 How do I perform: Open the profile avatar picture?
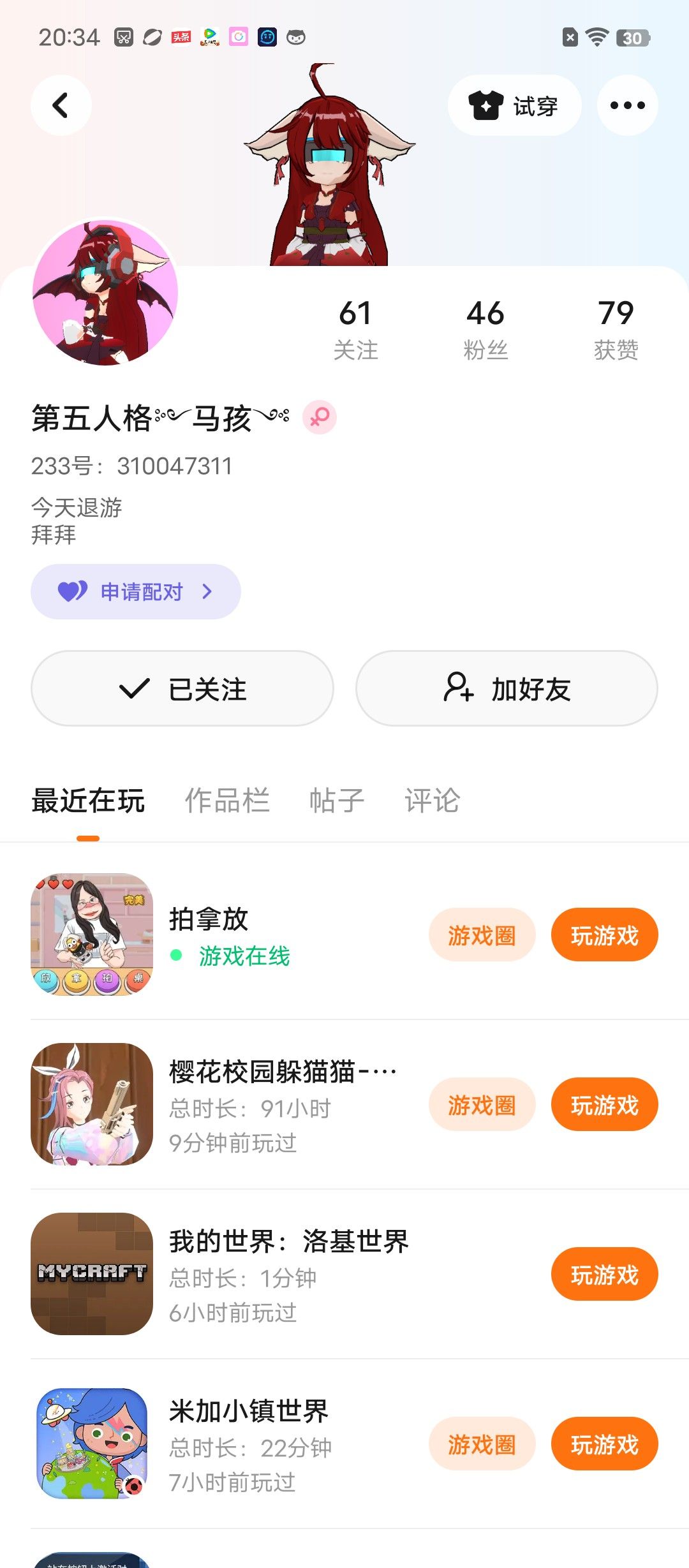105,292
